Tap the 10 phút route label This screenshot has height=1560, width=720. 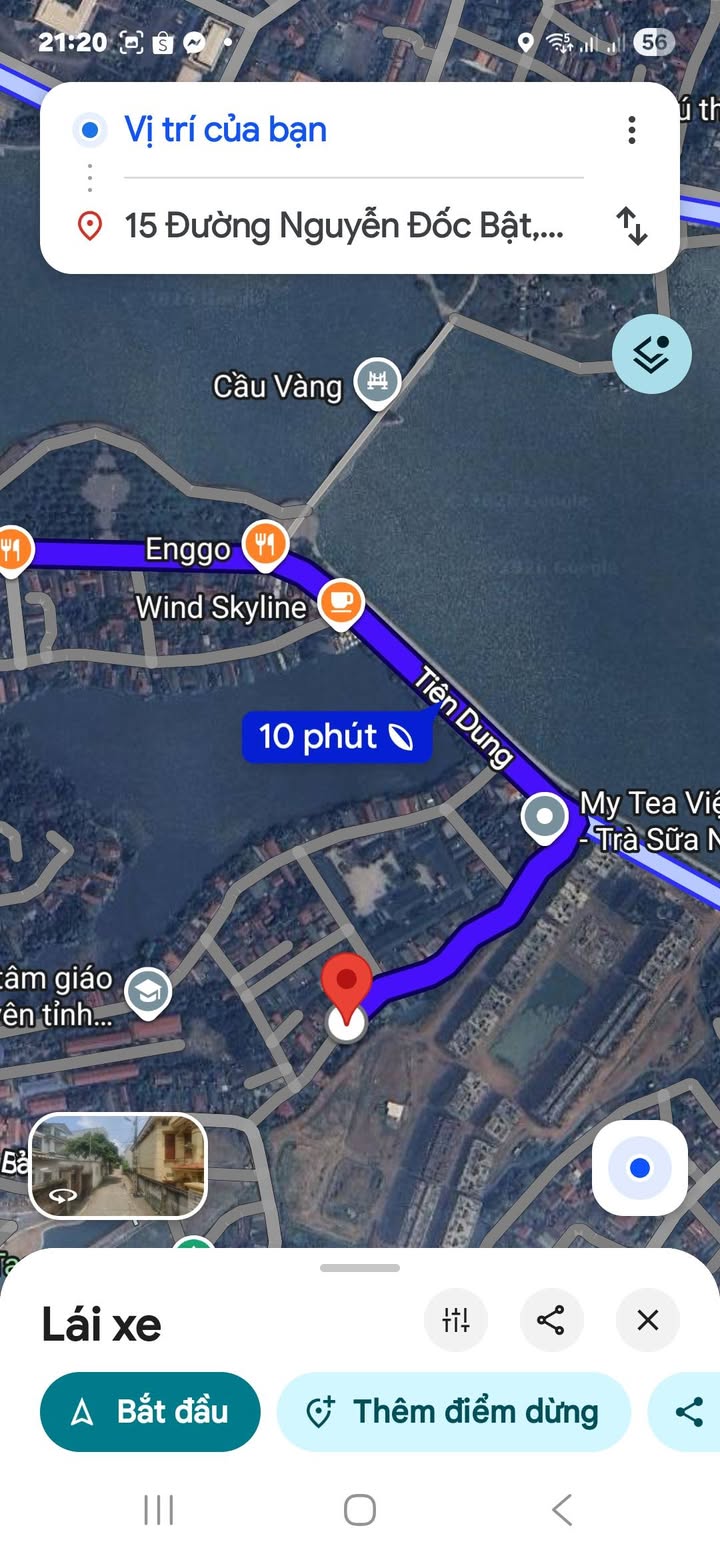pos(336,738)
